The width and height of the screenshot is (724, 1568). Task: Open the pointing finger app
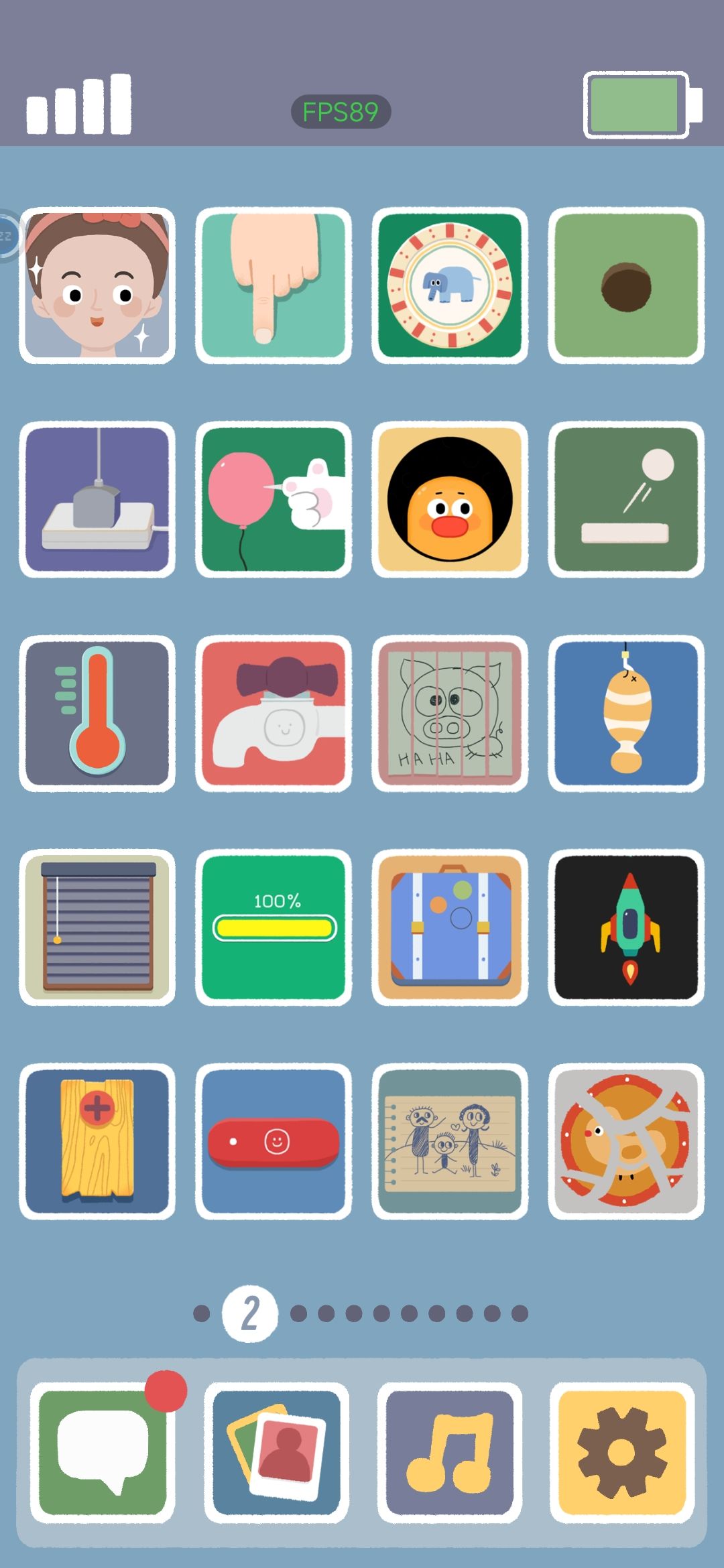pos(274,285)
